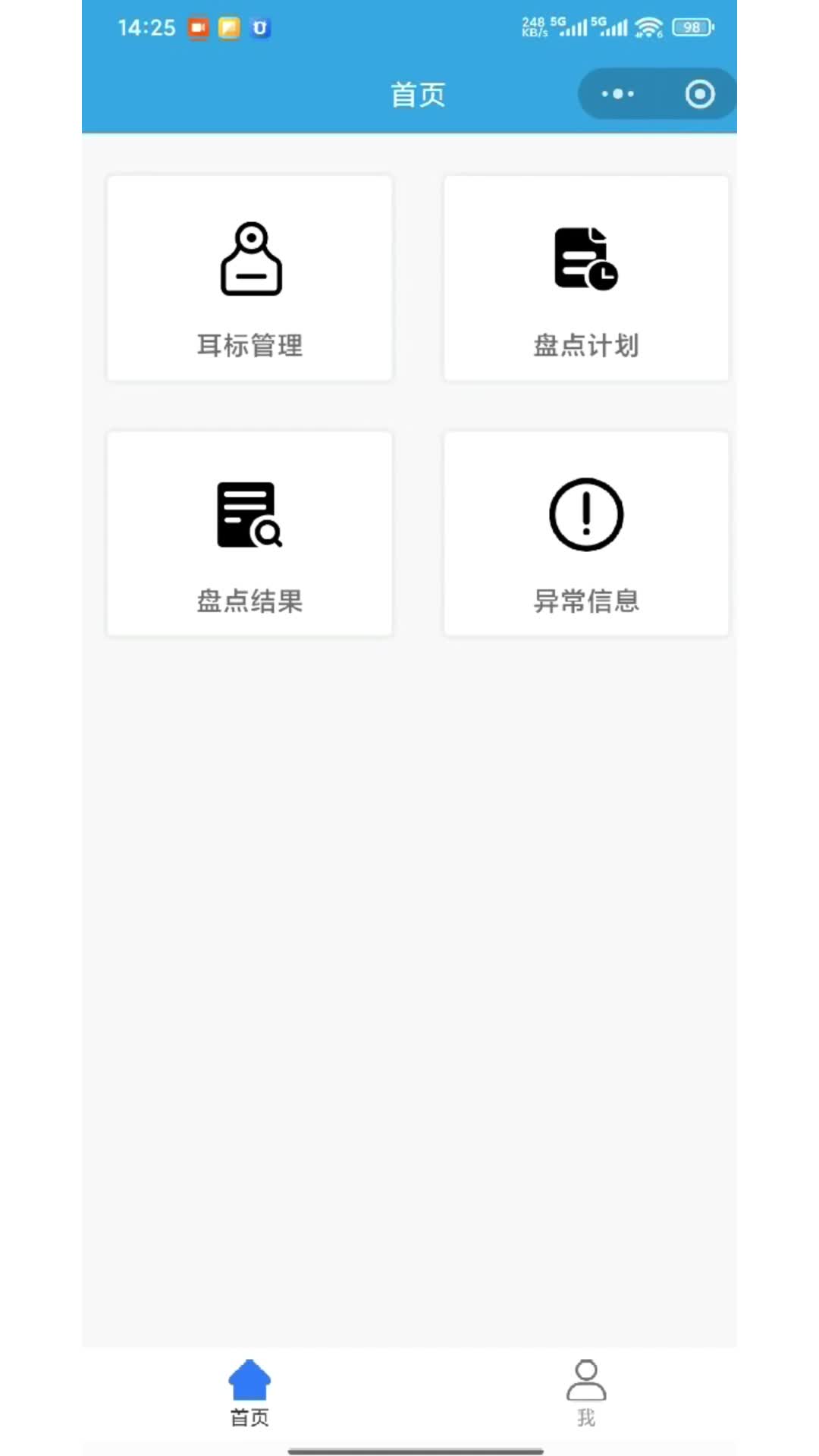Screen dimensions: 819x1456
Task: Select the 首页 bottom tab
Action: [249, 1394]
